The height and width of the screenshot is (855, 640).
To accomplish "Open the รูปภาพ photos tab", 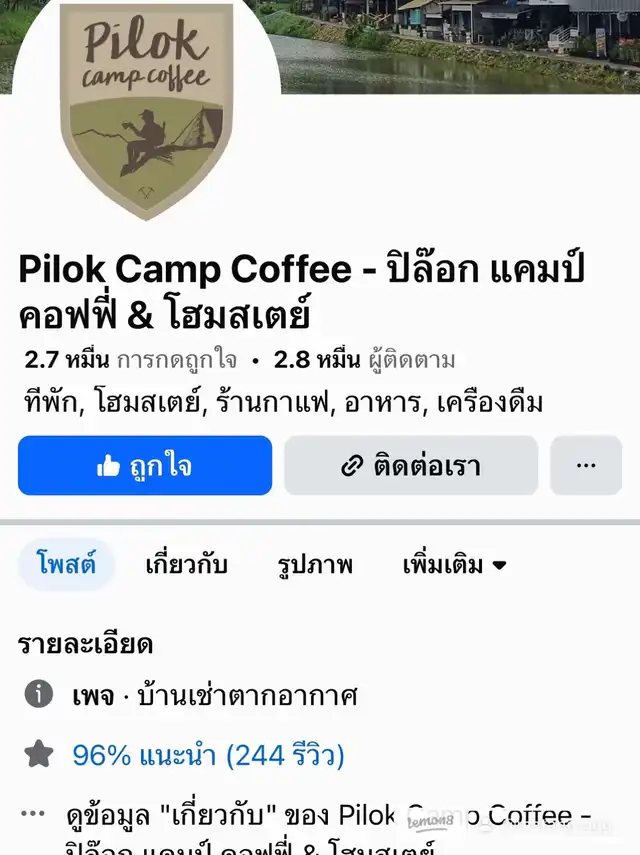I will (x=315, y=565).
